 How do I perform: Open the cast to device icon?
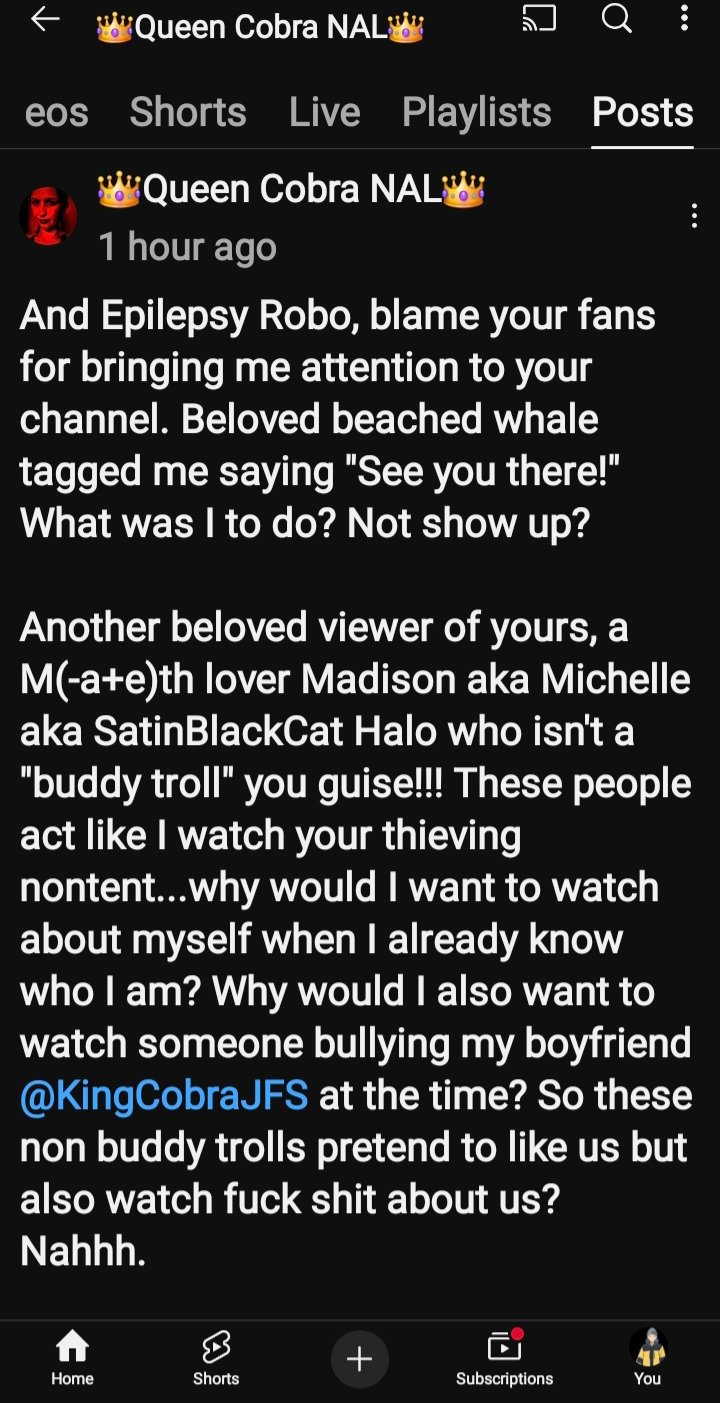(x=539, y=19)
